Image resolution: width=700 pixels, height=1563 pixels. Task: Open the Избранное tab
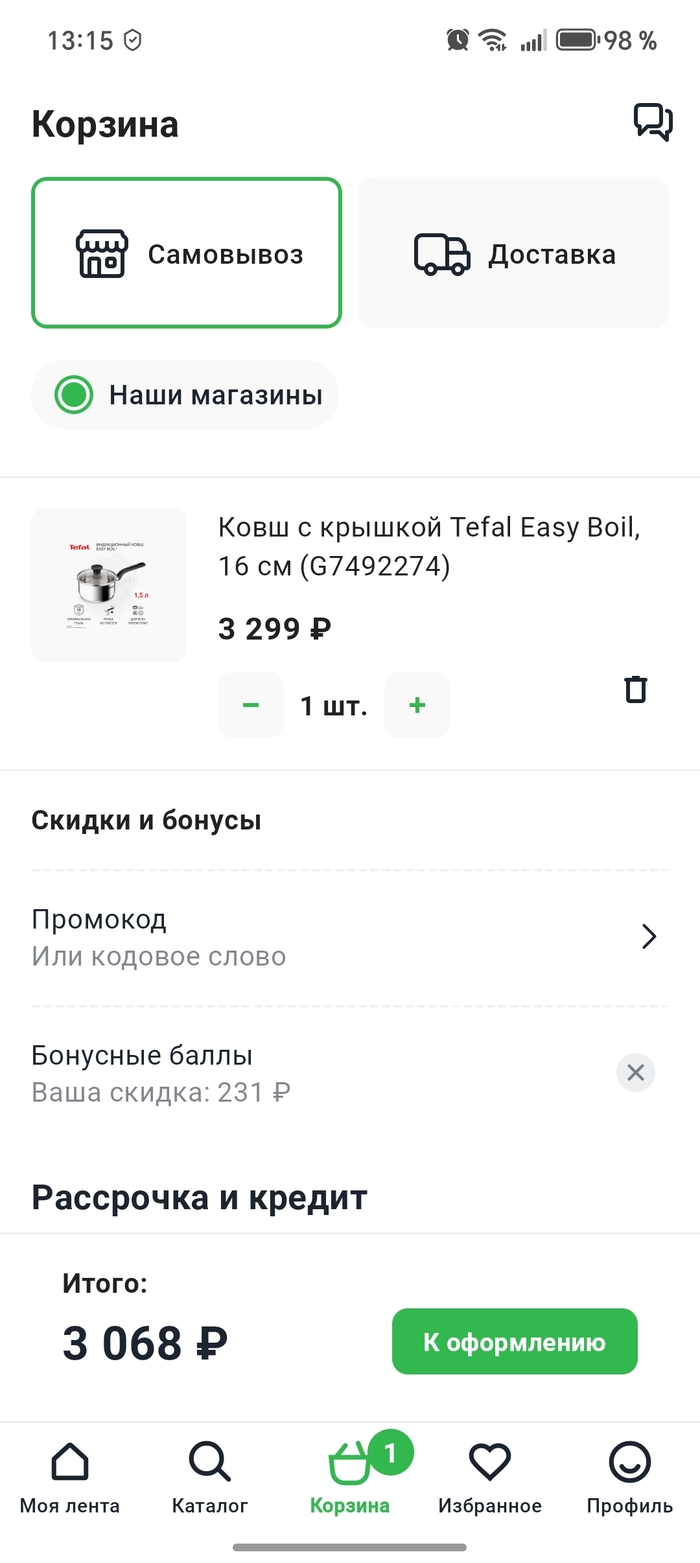pyautogui.click(x=490, y=1478)
